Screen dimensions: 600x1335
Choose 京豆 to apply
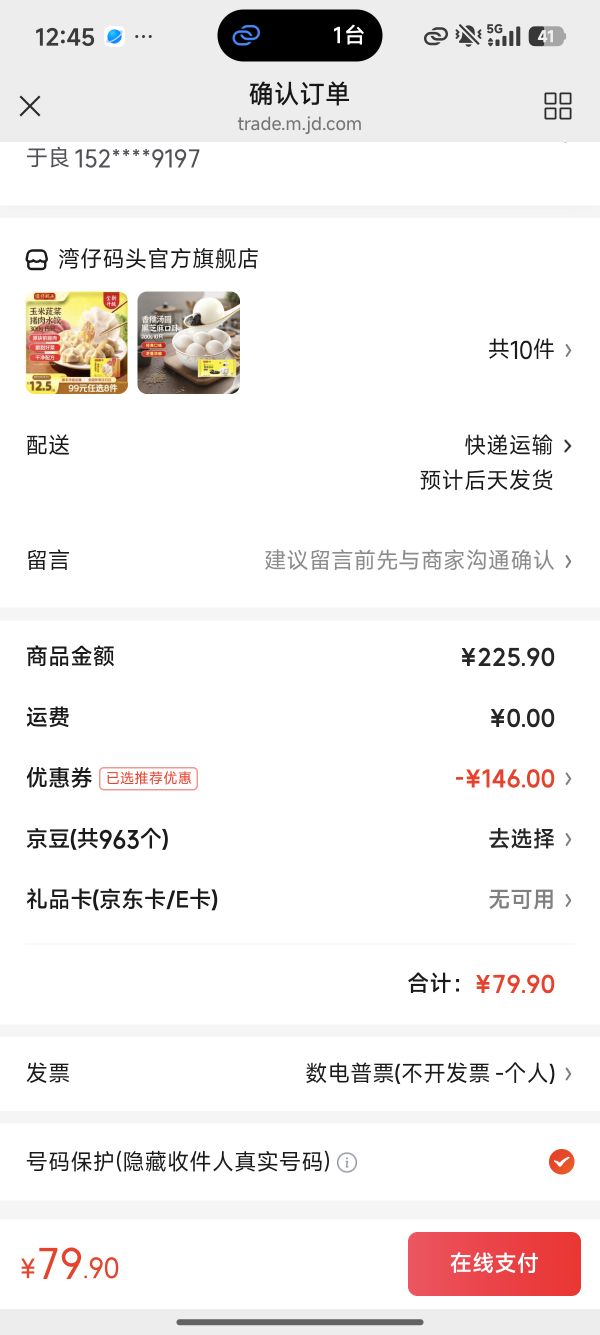pyautogui.click(x=300, y=839)
